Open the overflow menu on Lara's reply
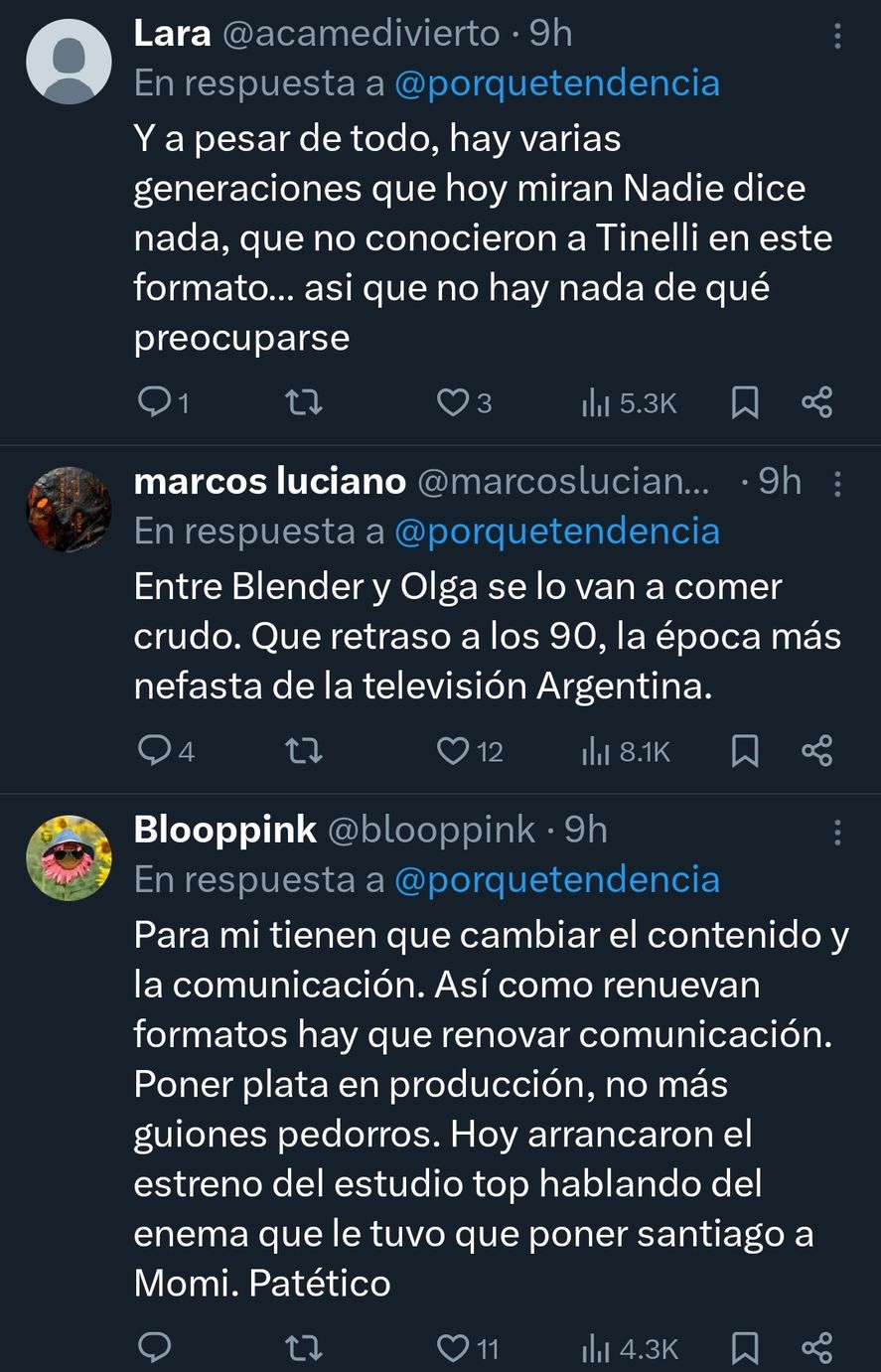The width and height of the screenshot is (881, 1372). (x=837, y=37)
